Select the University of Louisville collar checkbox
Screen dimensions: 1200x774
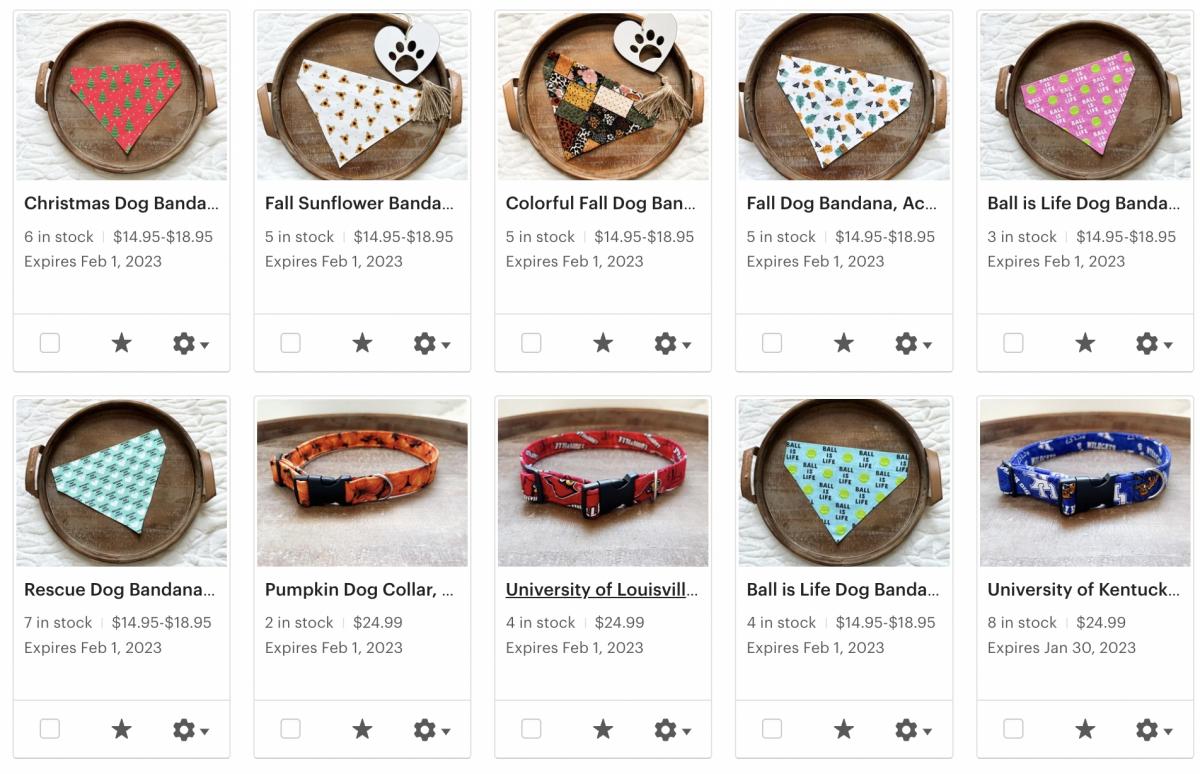(x=531, y=729)
